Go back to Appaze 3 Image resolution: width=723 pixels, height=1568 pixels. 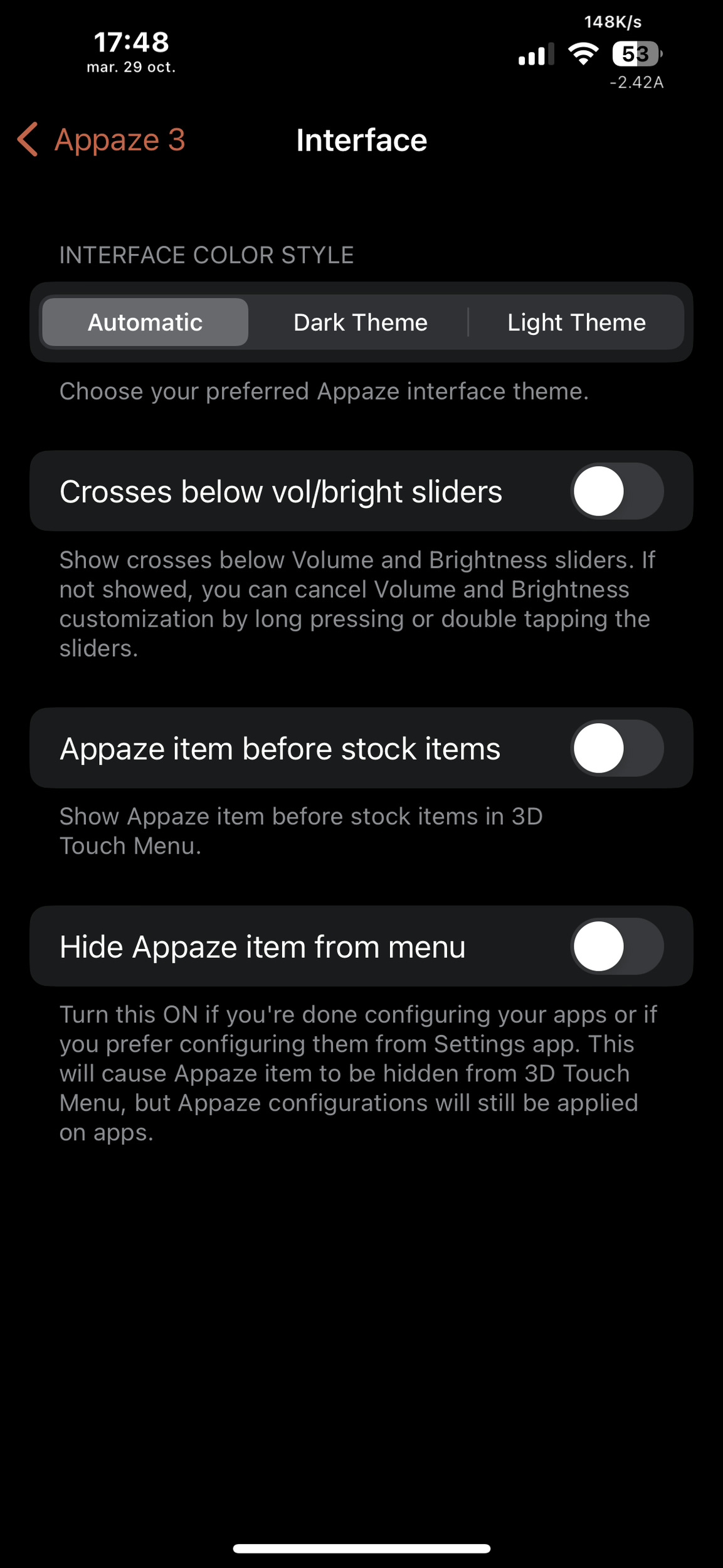(102, 139)
